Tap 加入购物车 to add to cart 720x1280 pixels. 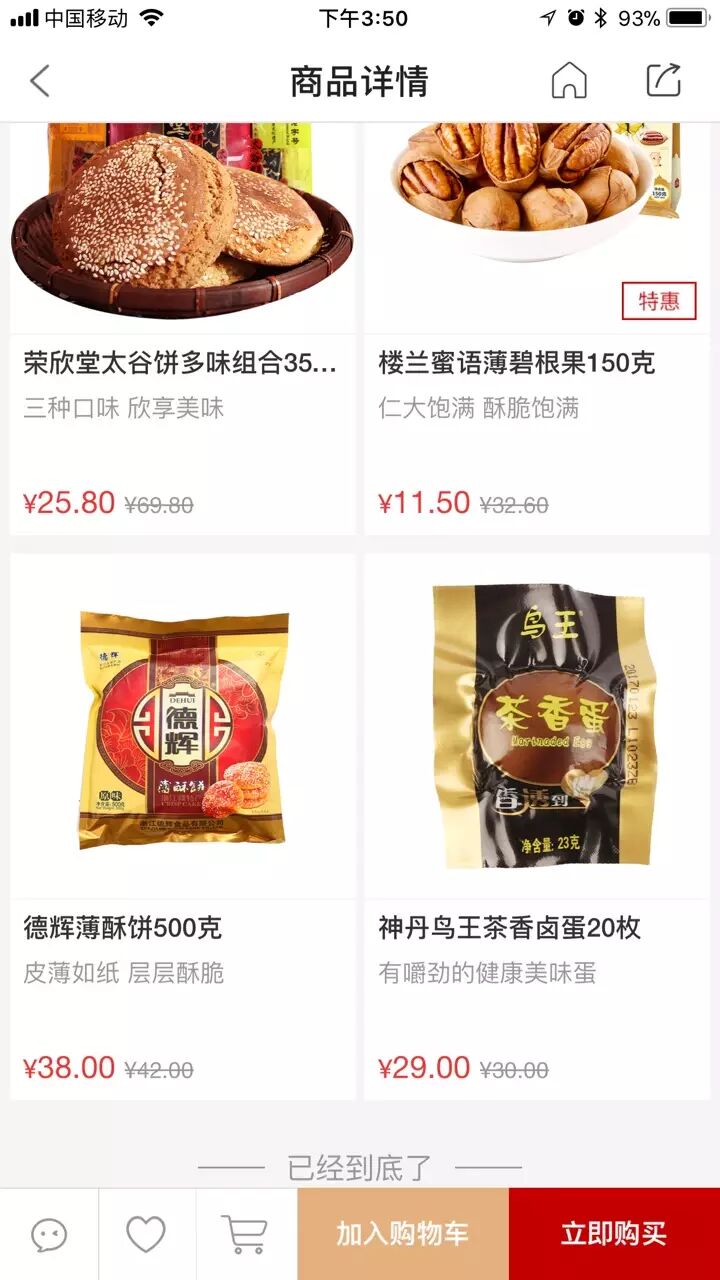(x=402, y=1234)
